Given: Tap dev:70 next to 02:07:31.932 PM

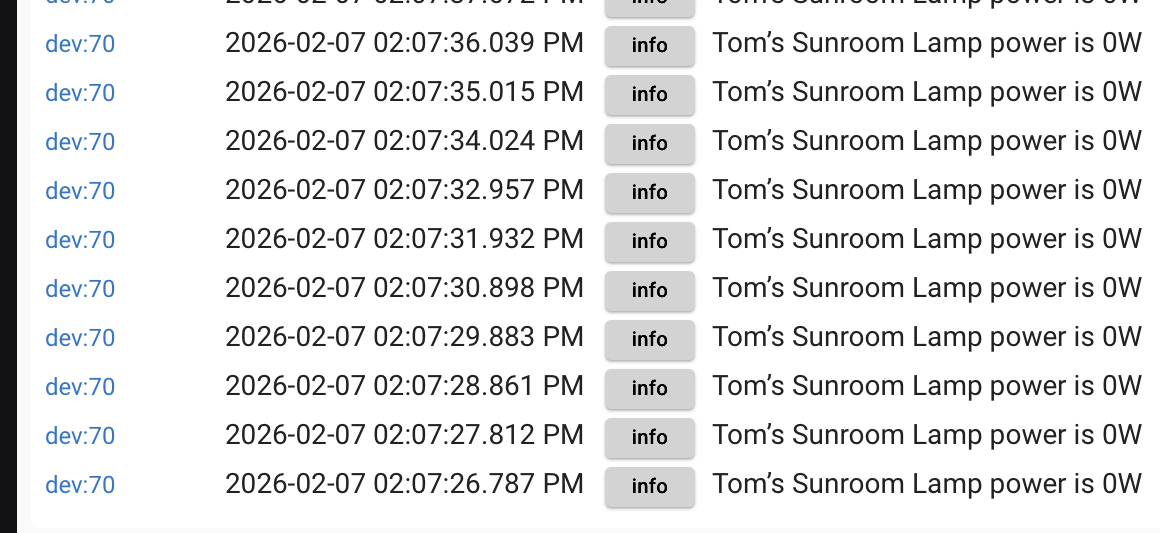Looking at the screenshot, I should coord(80,240).
